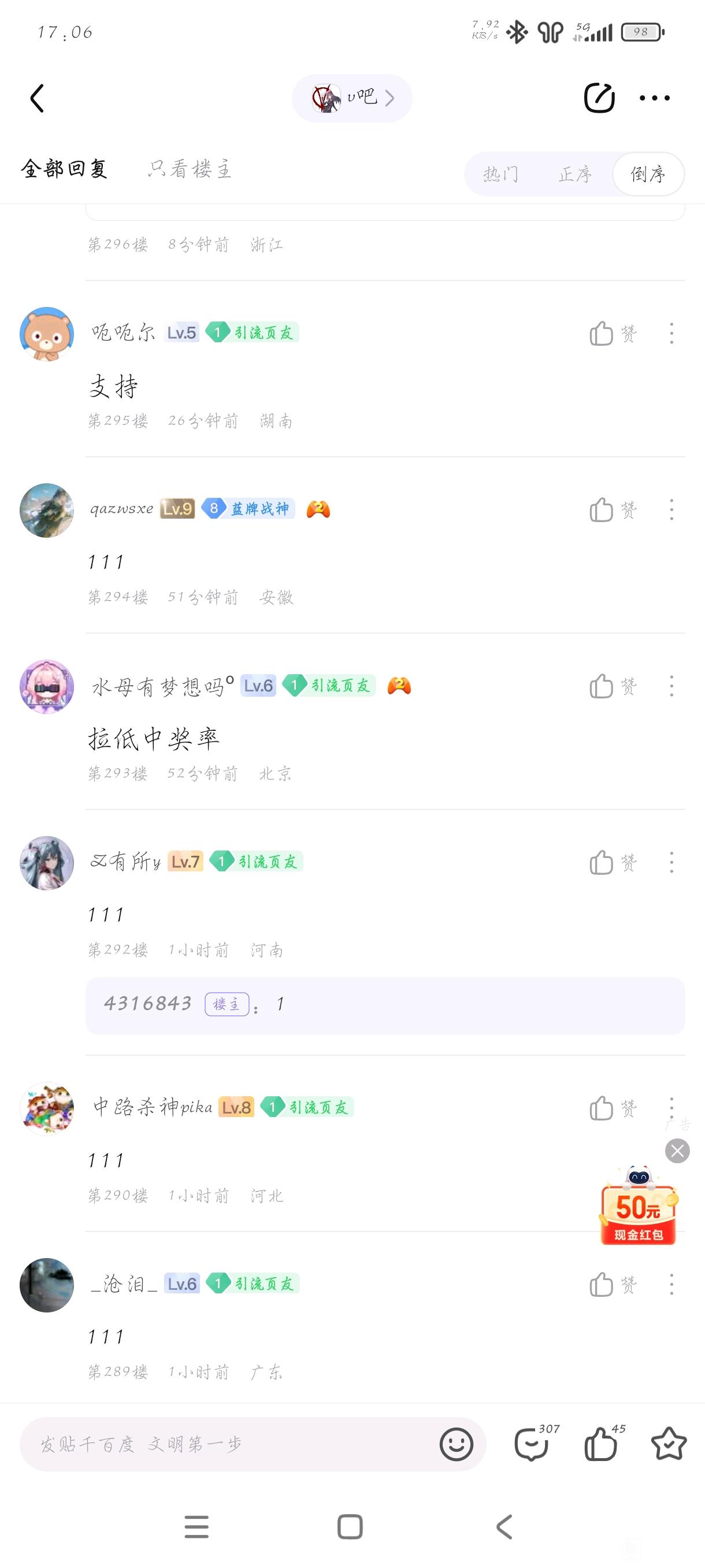Tap the reply input field 发贴千百度
705x1568 pixels.
click(225, 1444)
